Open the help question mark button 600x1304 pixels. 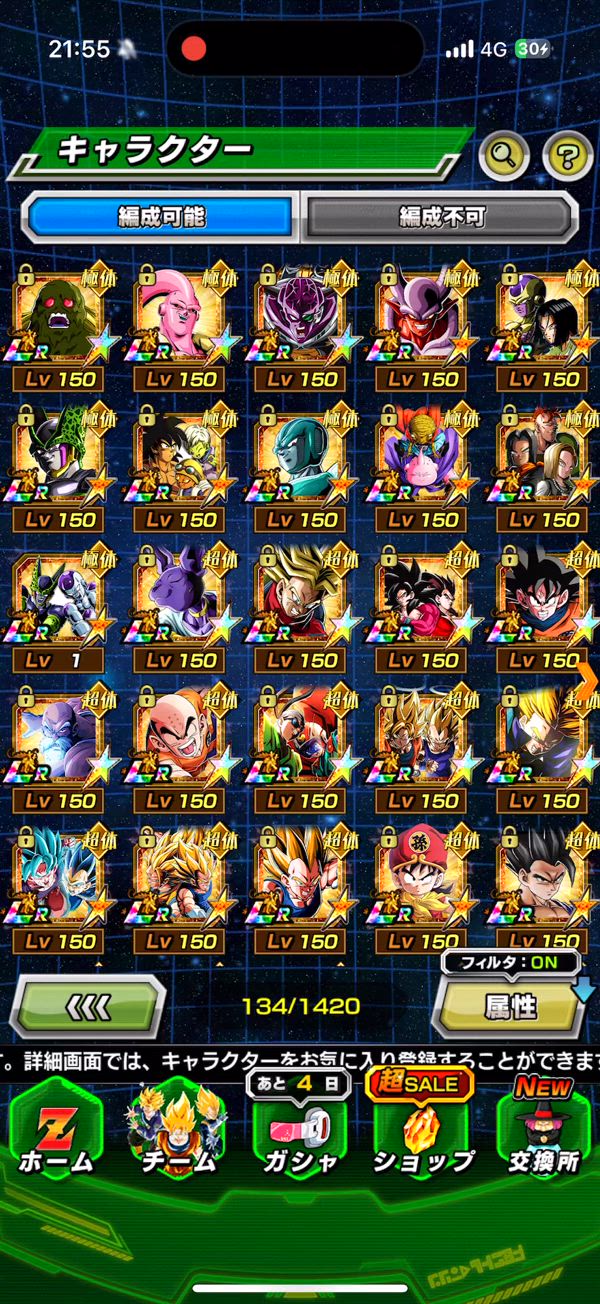567,154
